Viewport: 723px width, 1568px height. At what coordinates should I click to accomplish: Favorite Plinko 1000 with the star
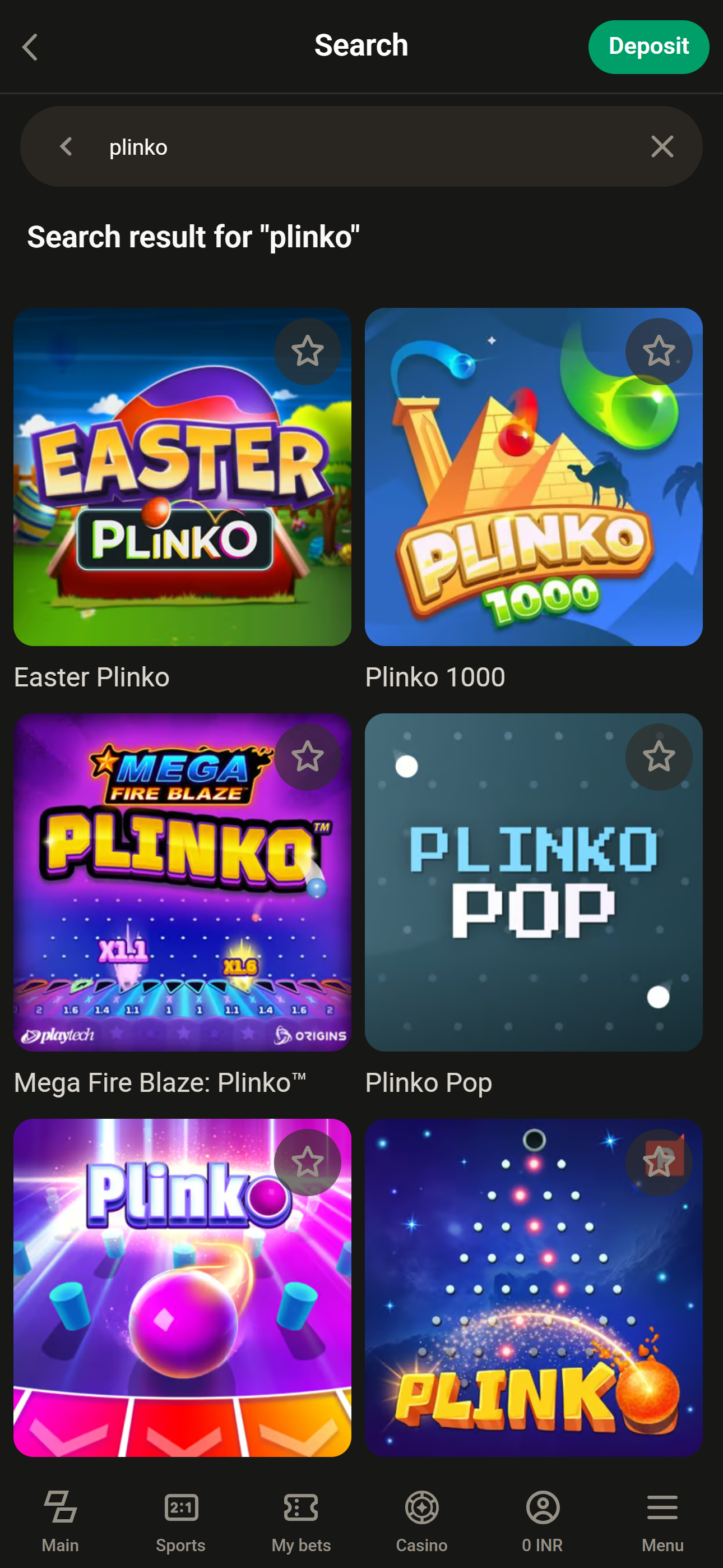(x=659, y=351)
